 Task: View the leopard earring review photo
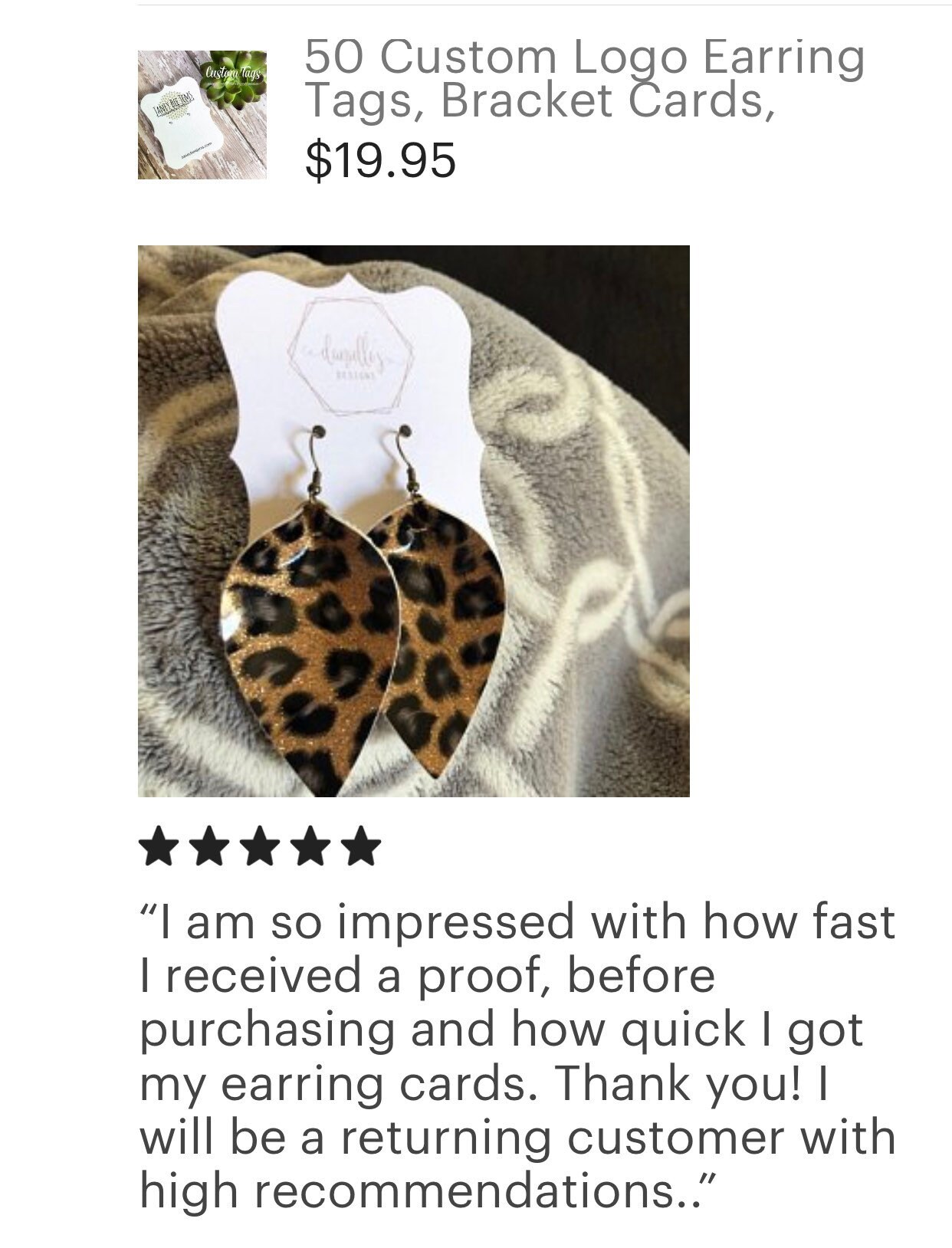413,521
